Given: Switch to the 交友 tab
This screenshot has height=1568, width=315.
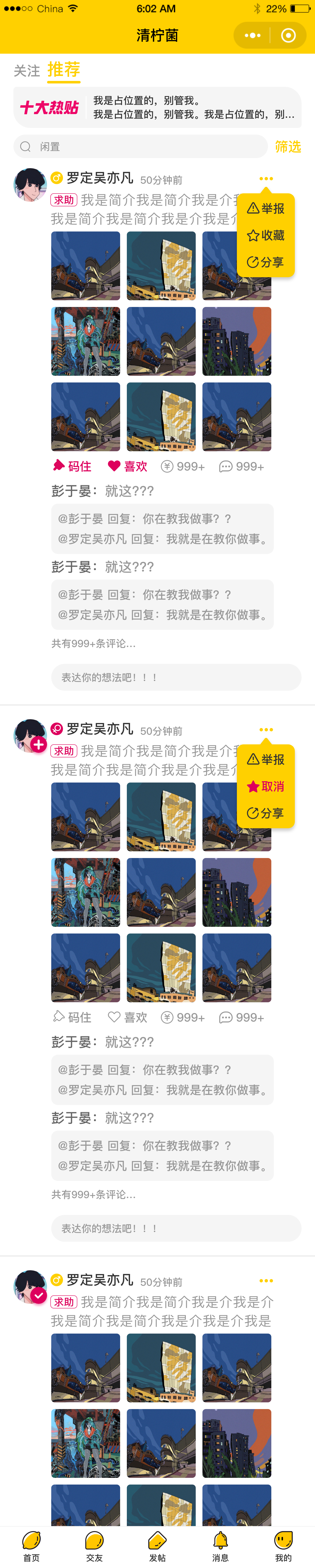Looking at the screenshot, I should 94,1546.
